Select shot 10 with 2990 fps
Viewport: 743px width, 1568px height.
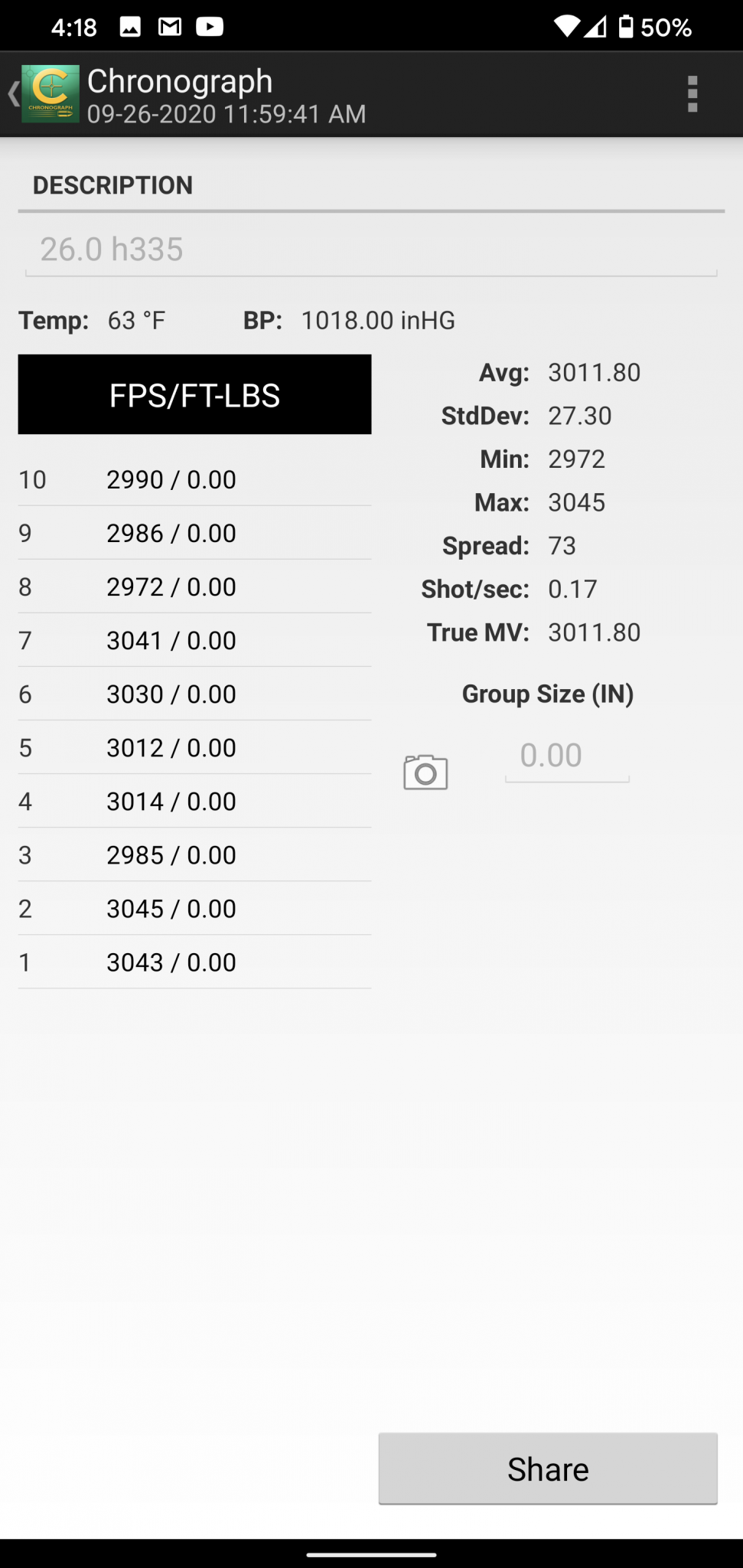(194, 480)
